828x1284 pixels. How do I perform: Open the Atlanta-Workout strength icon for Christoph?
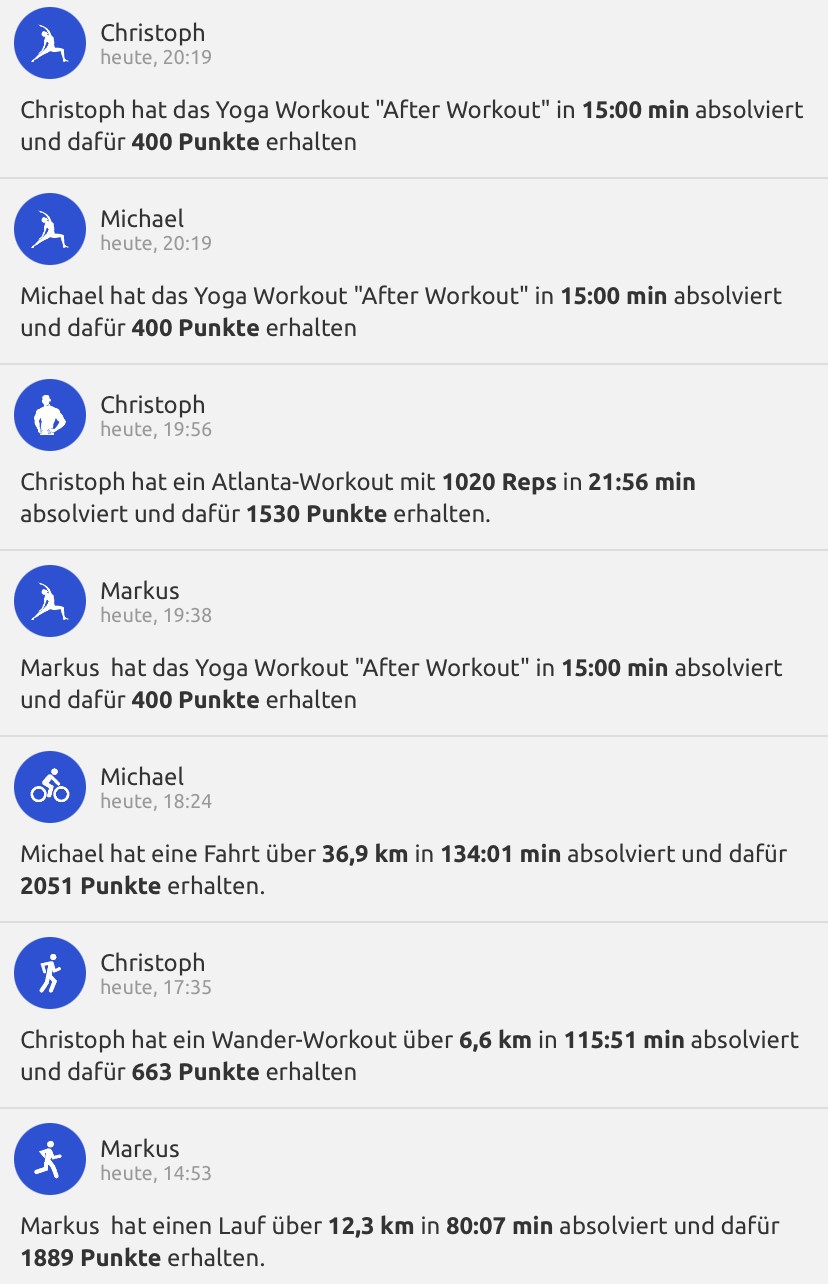49,415
